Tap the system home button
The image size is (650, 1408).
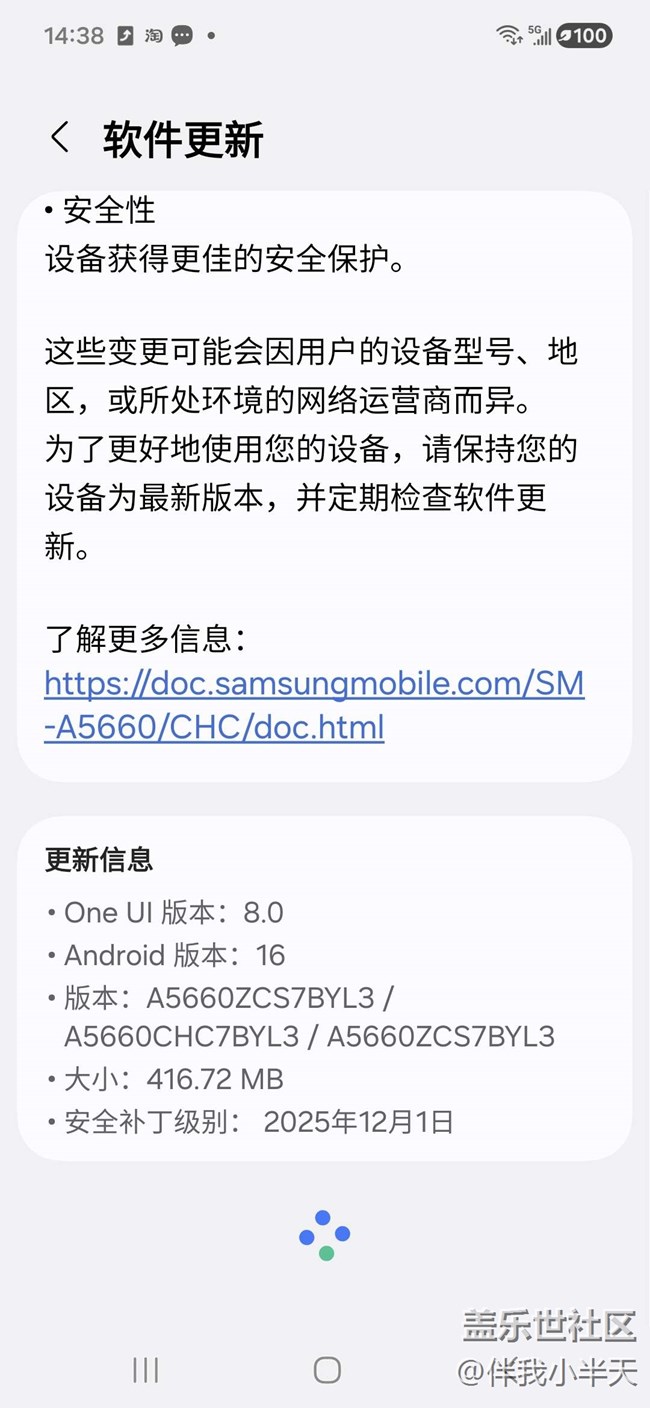(327, 1370)
